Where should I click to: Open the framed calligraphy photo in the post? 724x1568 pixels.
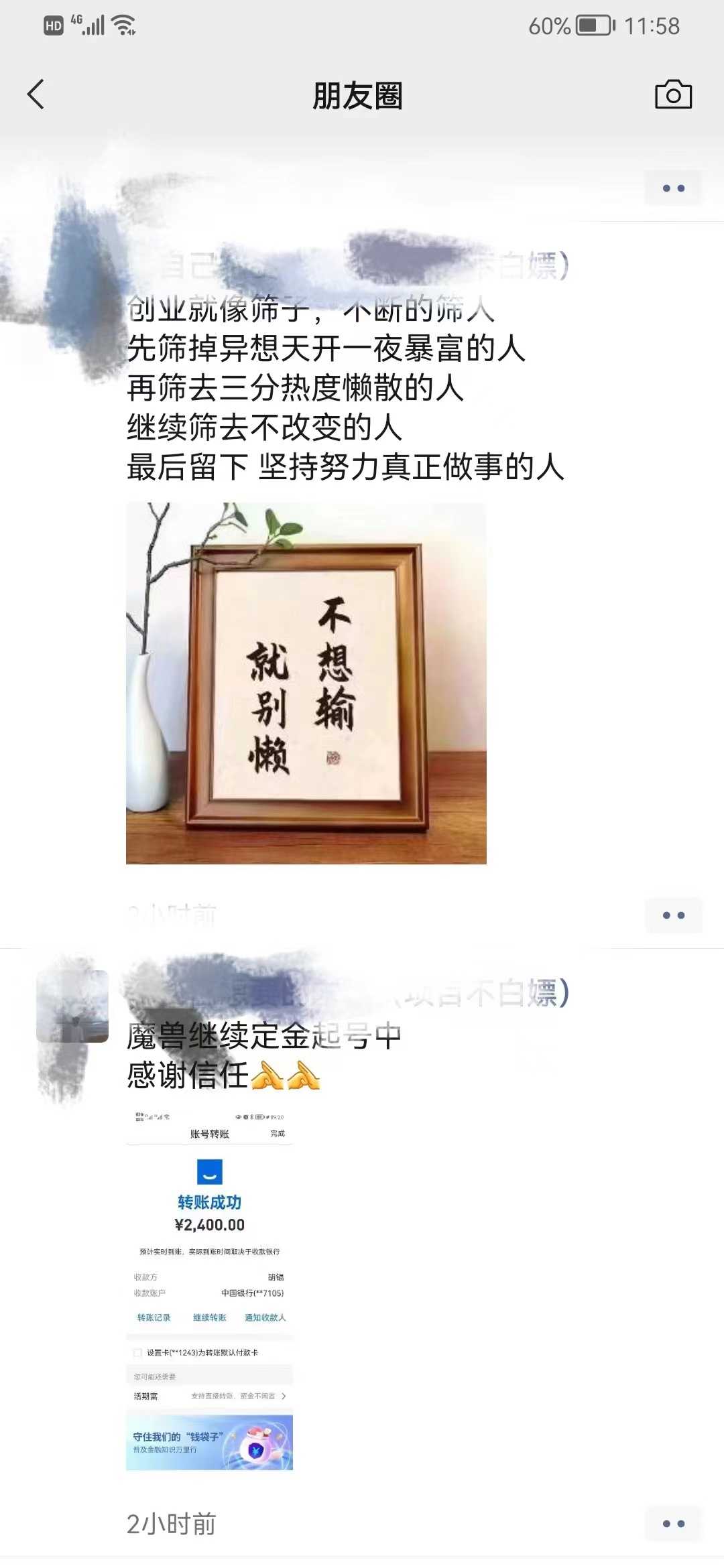306,683
